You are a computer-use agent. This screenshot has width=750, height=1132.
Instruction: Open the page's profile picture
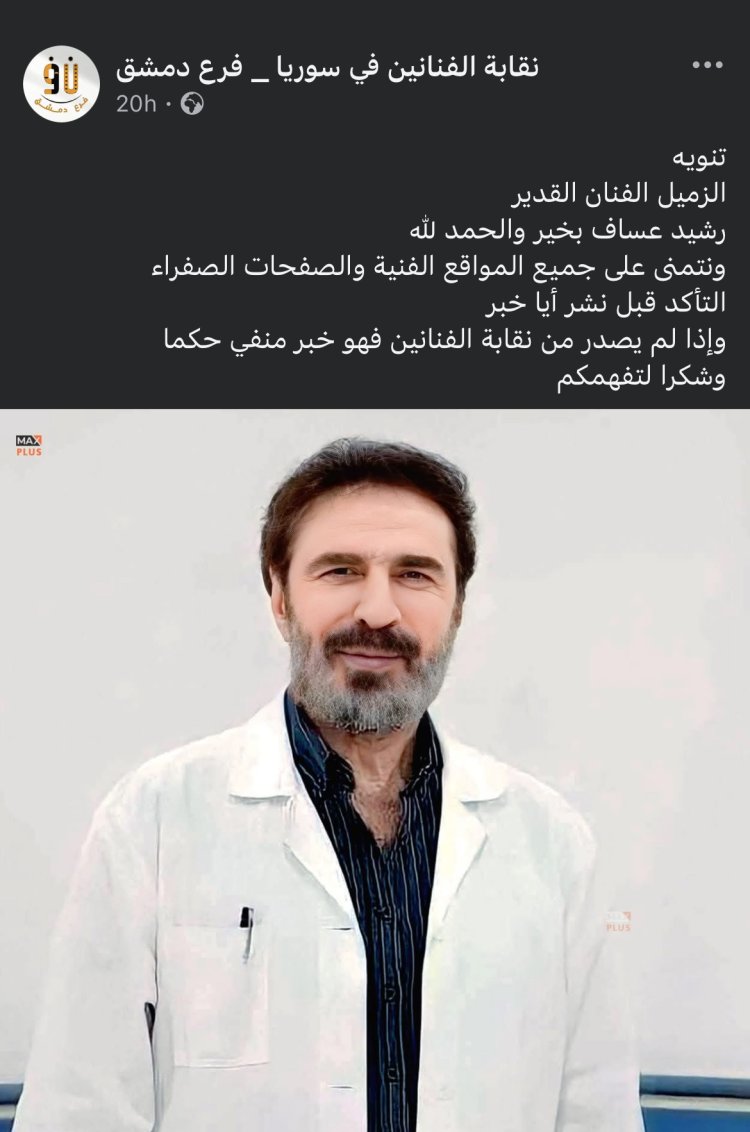61,84
